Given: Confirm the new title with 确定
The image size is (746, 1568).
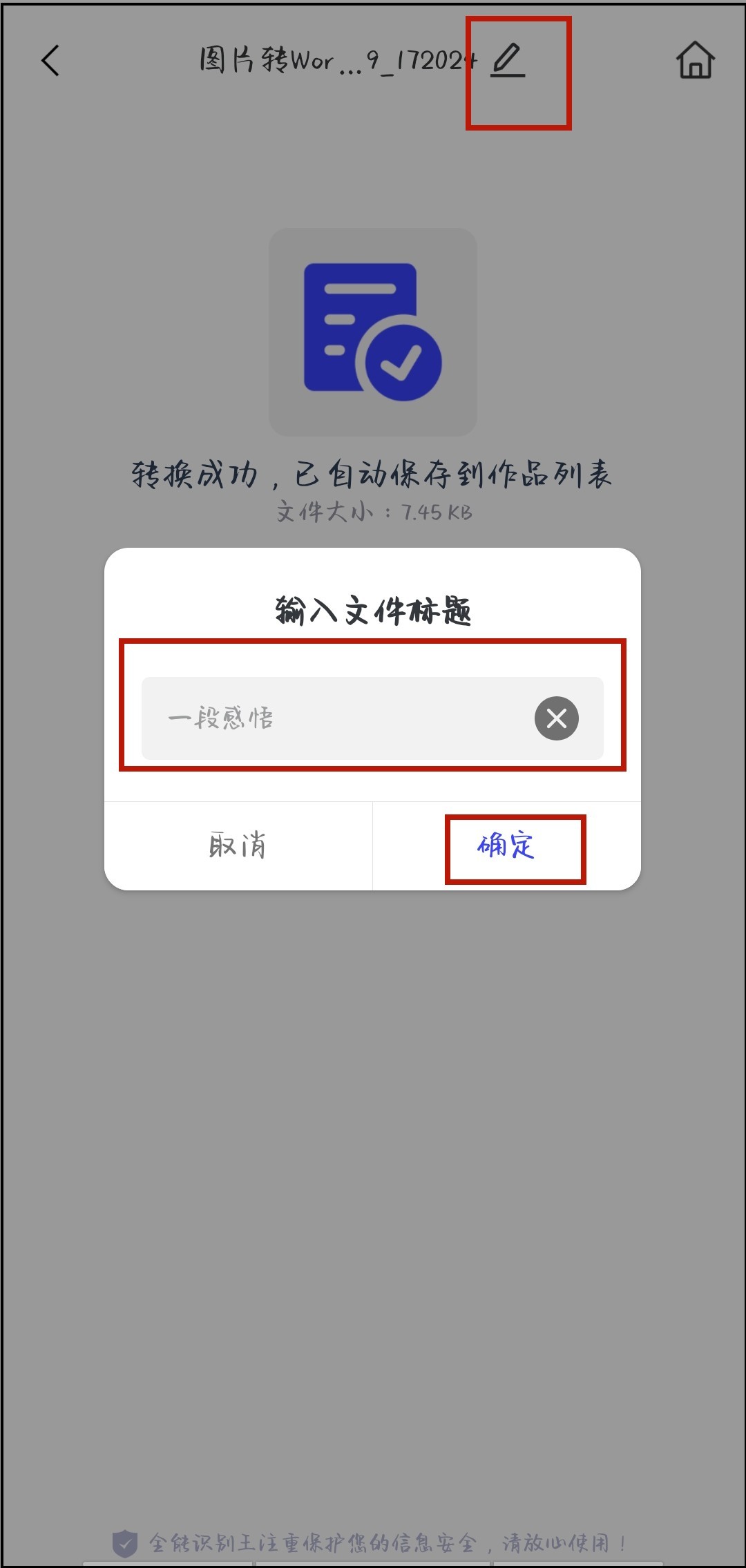Looking at the screenshot, I should tap(506, 845).
